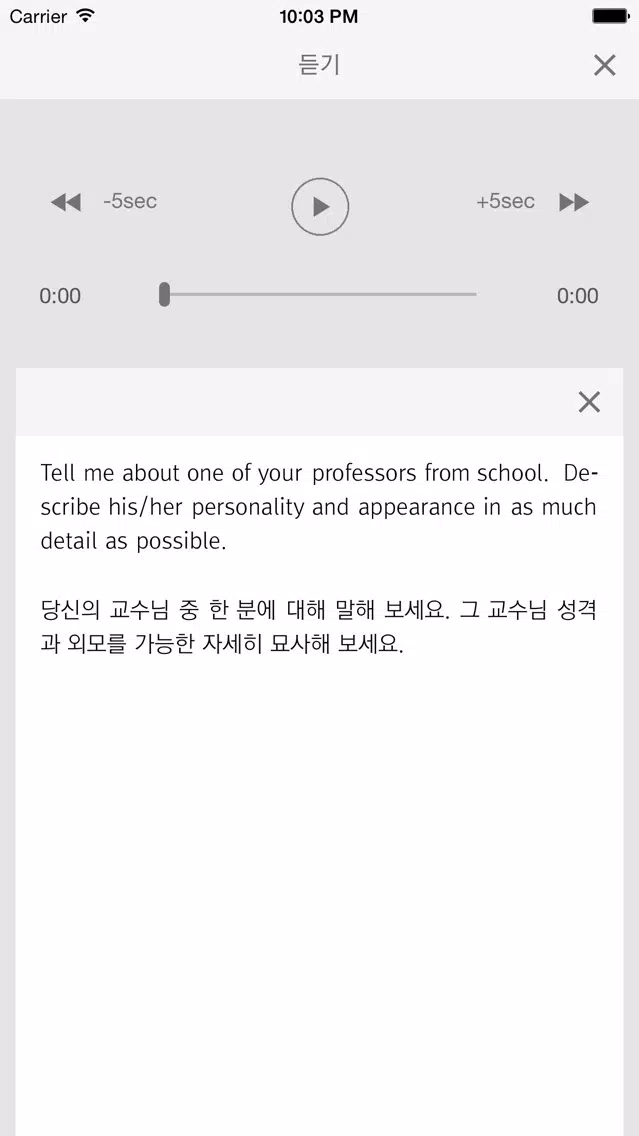This screenshot has width=639, height=1136.
Task: Play the listening audio
Action: 320,206
